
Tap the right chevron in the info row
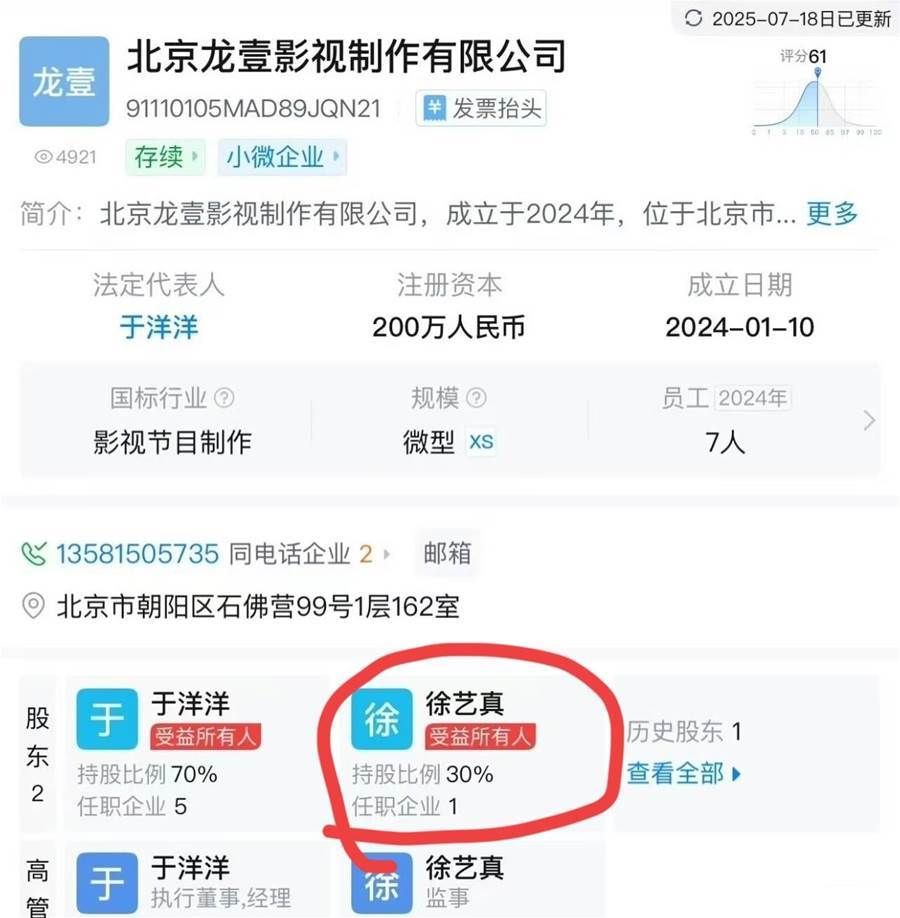pos(868,420)
